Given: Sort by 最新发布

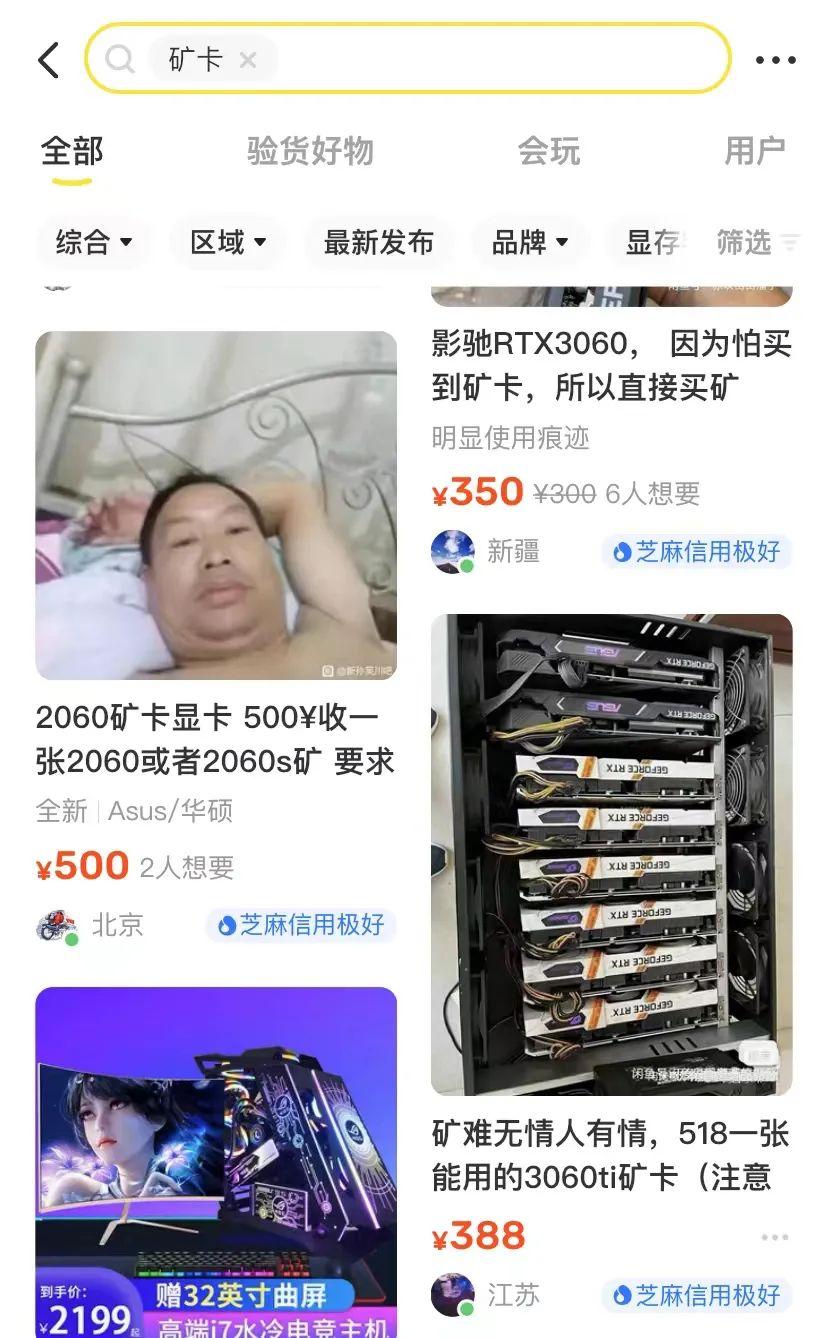Looking at the screenshot, I should click(x=378, y=242).
